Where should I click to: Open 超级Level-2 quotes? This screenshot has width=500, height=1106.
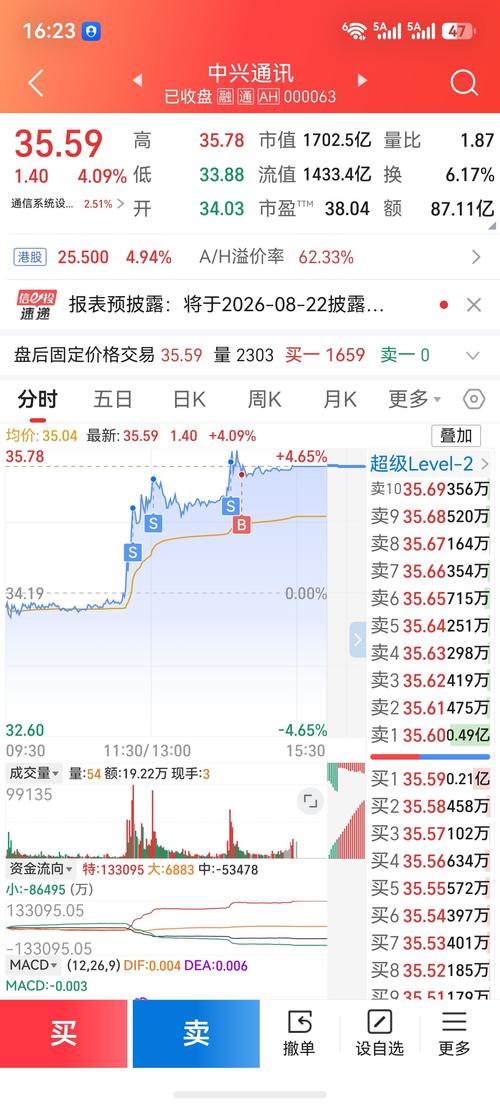coord(429,463)
